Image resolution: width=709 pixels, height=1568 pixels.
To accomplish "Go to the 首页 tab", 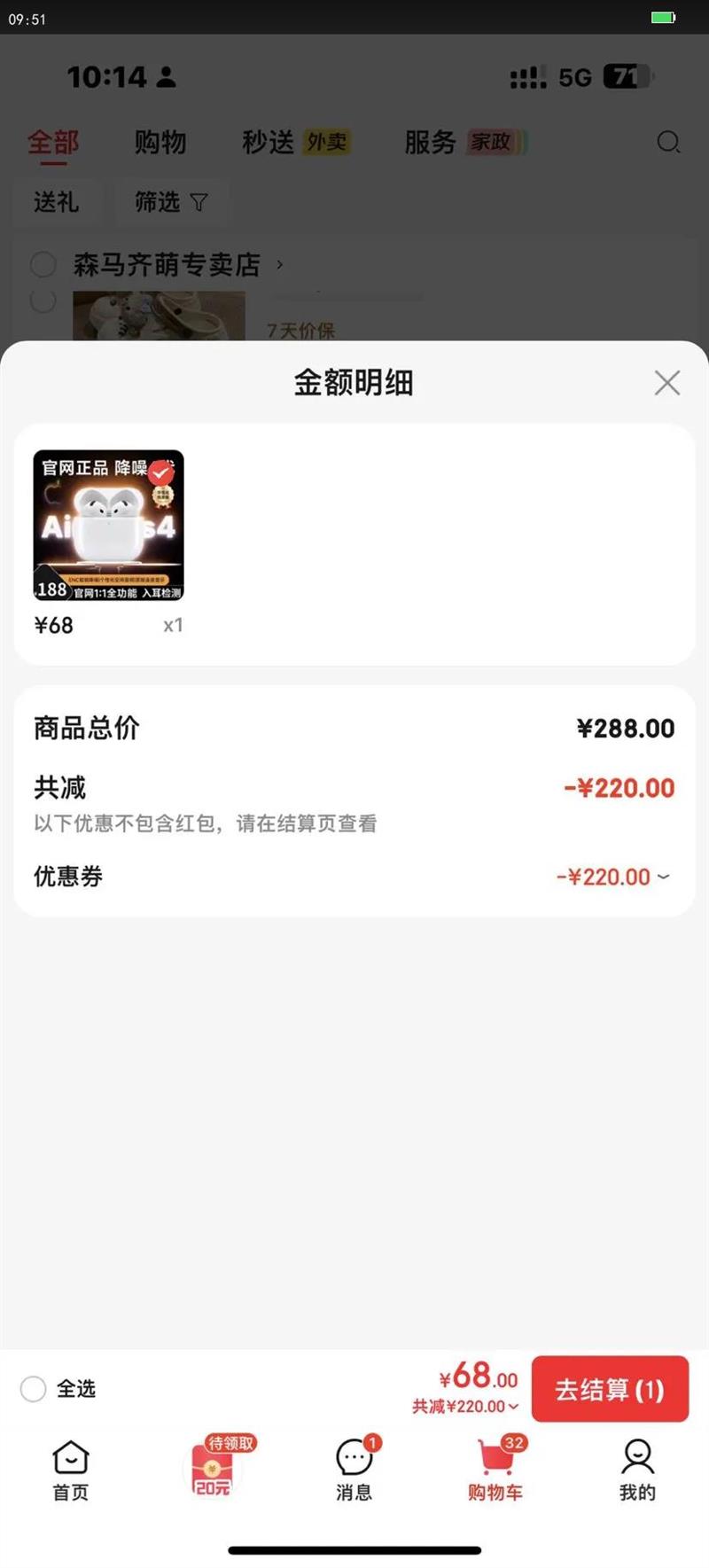I will pos(71,1470).
